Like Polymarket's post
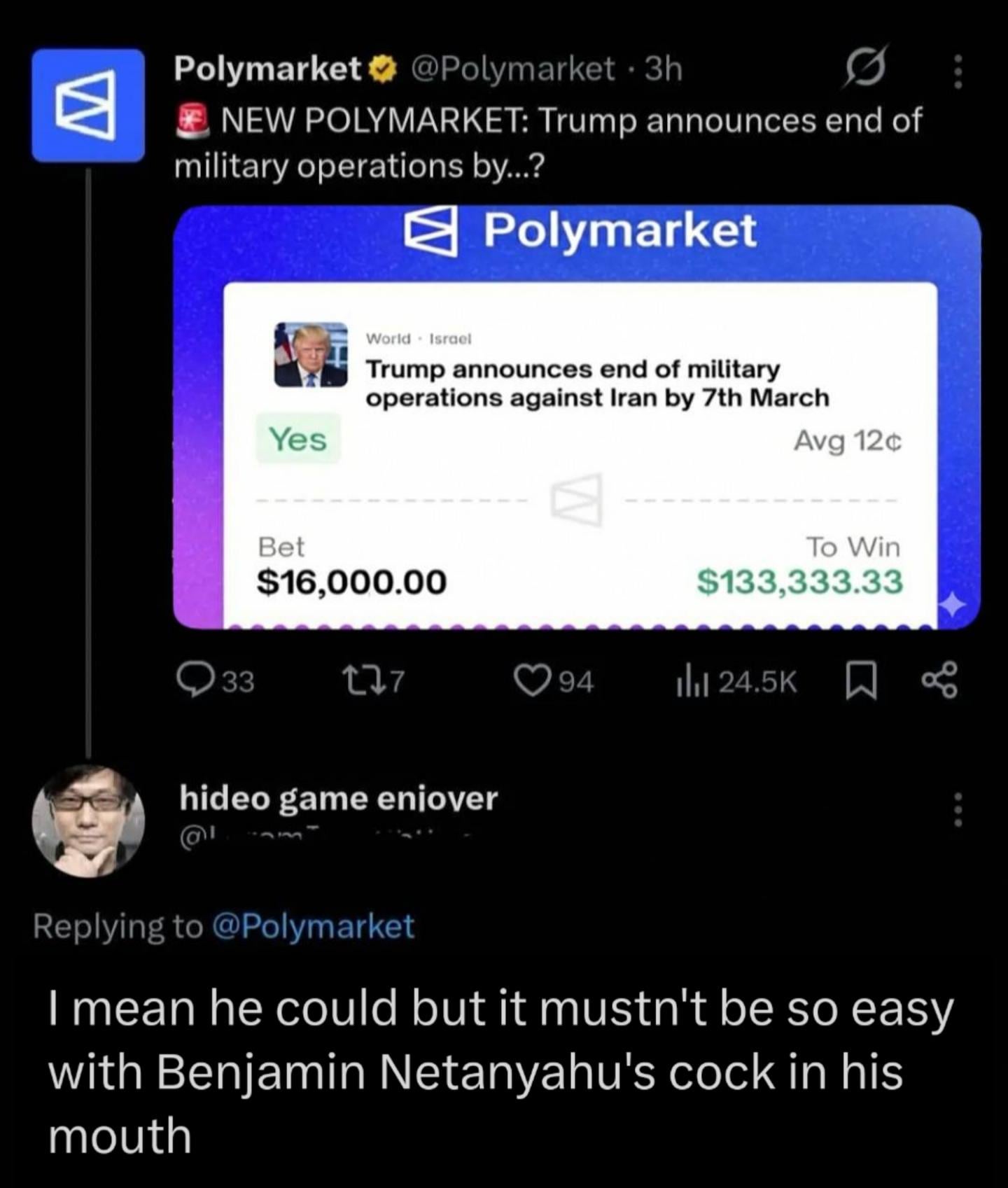 tap(532, 681)
